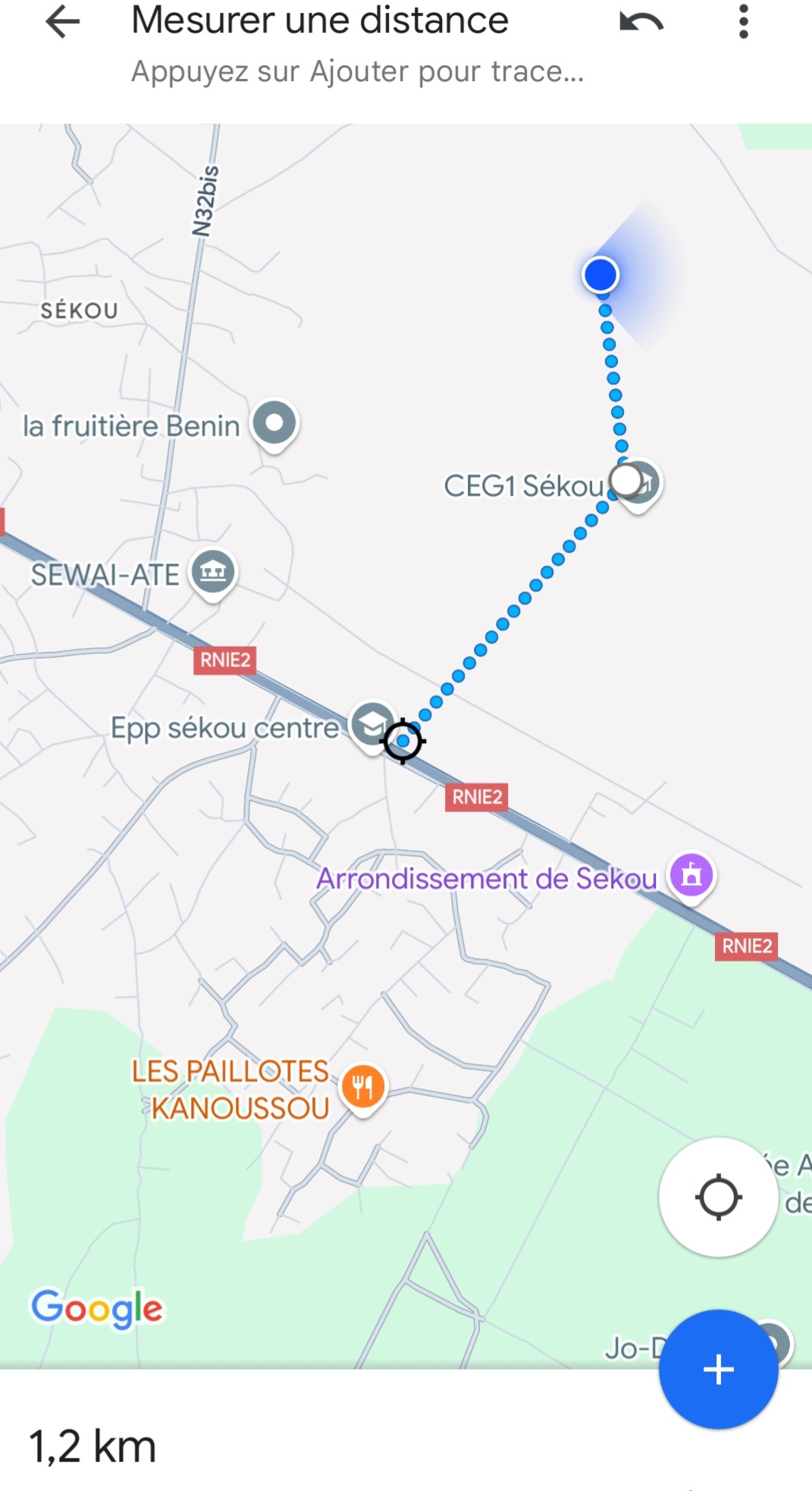Center map on my location
Viewport: 812px width, 1491px height.
[718, 1197]
